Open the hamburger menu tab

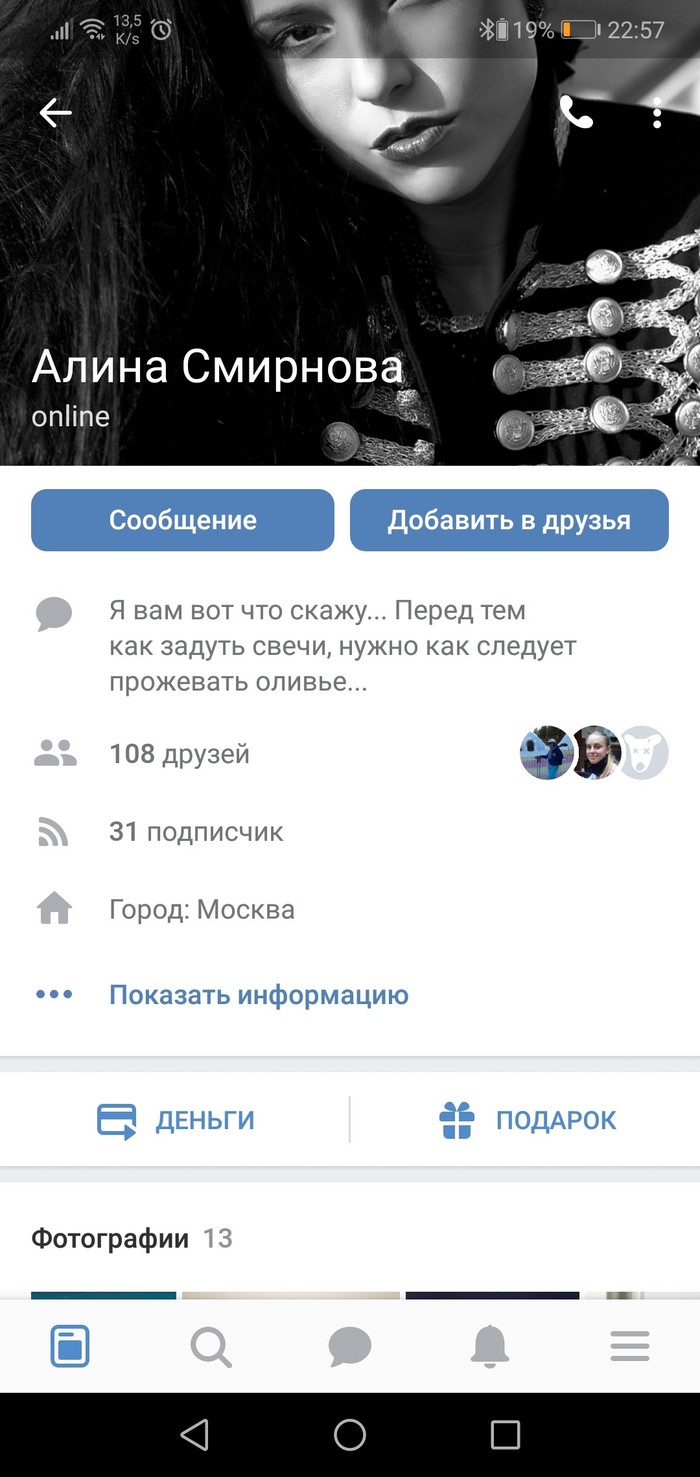630,1346
